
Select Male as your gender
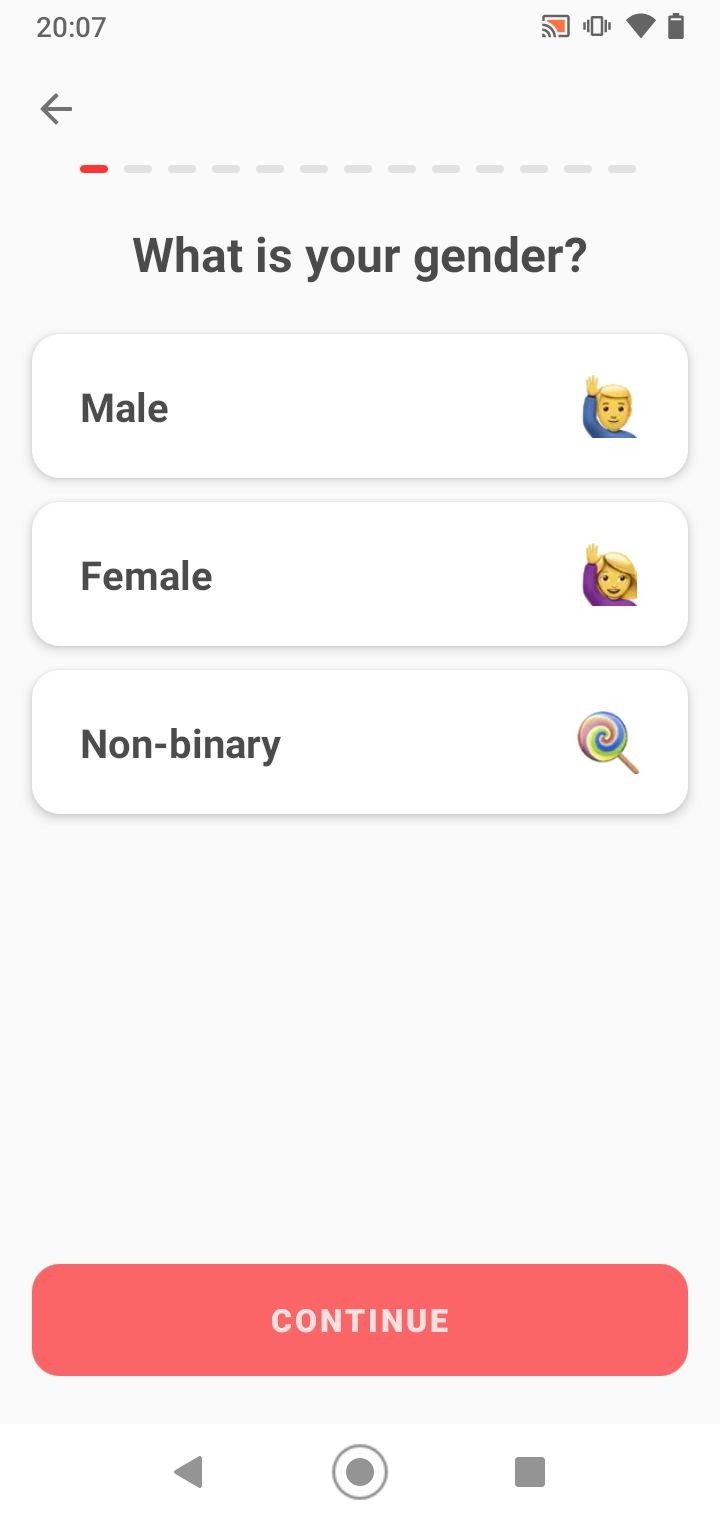[x=360, y=406]
